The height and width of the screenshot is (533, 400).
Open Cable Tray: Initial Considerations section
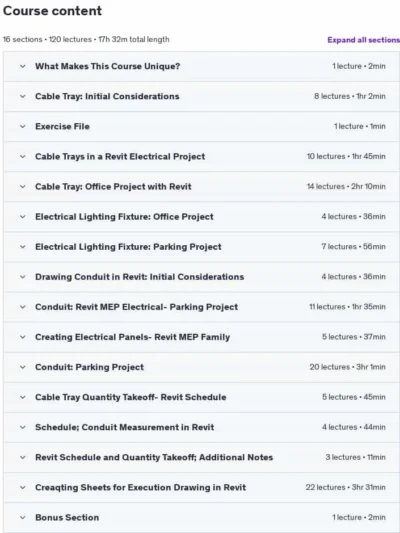coord(202,96)
